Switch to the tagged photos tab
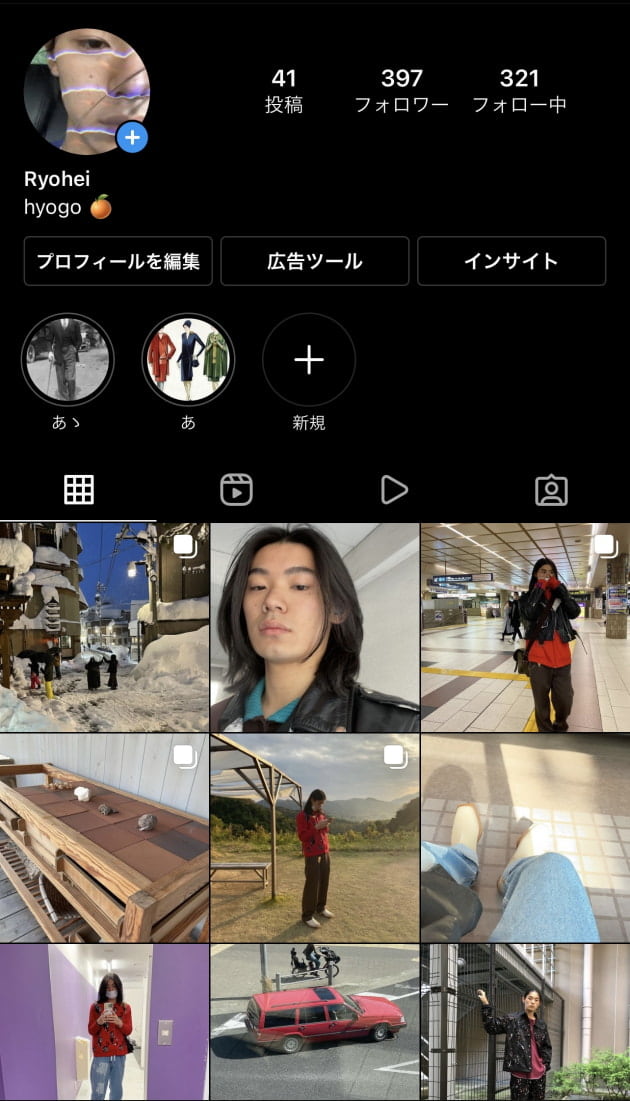630x1101 pixels. click(551, 489)
